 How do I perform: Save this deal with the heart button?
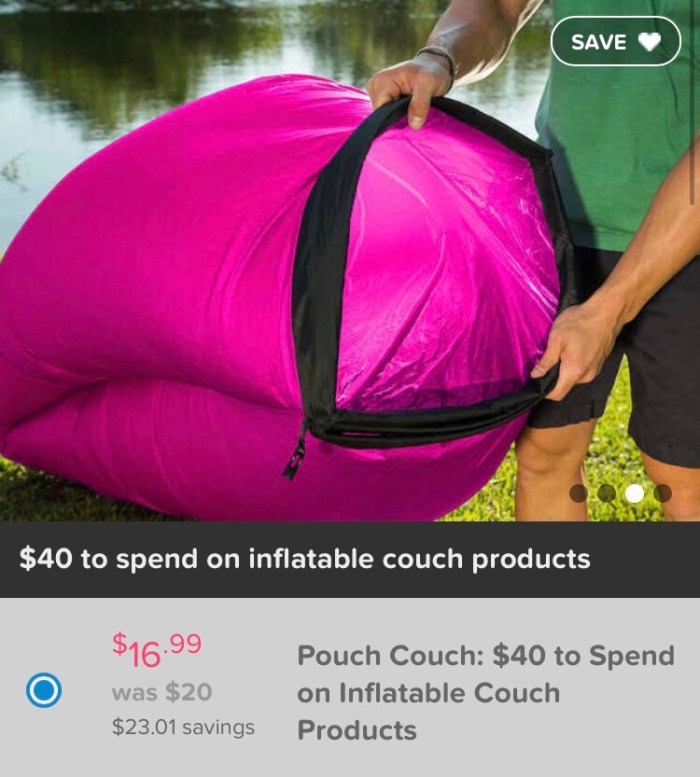pyautogui.click(x=615, y=42)
